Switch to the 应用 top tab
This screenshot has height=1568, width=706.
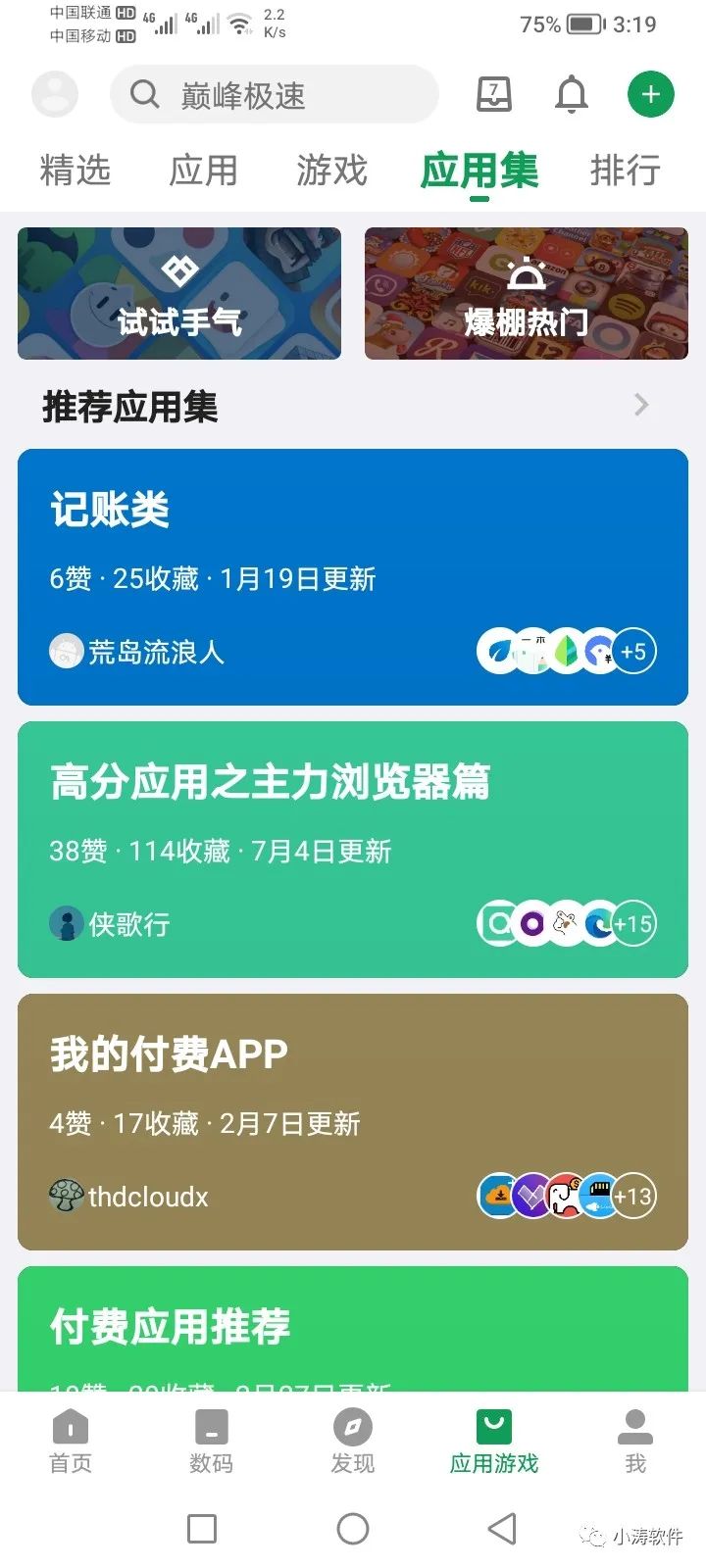tap(203, 171)
